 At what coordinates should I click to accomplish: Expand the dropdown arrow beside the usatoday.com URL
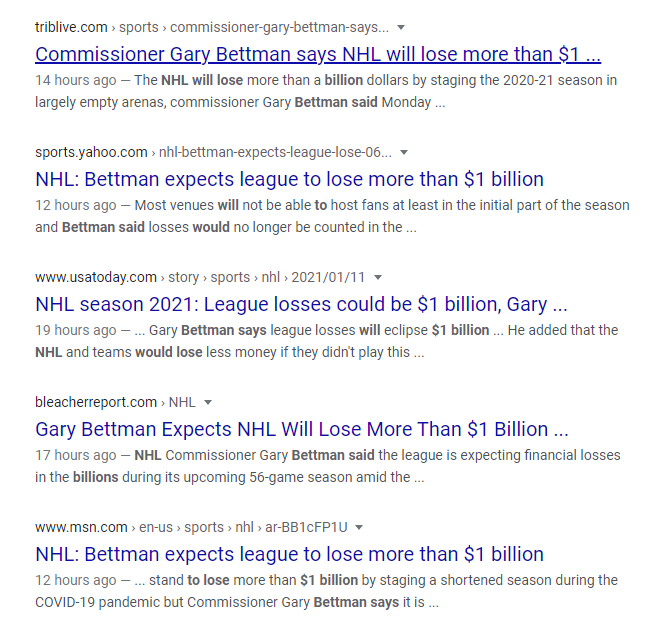tap(379, 278)
